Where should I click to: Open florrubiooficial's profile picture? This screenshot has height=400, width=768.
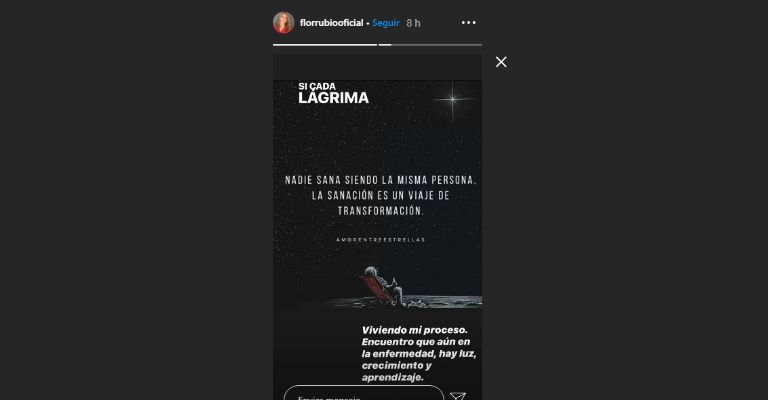coord(283,22)
